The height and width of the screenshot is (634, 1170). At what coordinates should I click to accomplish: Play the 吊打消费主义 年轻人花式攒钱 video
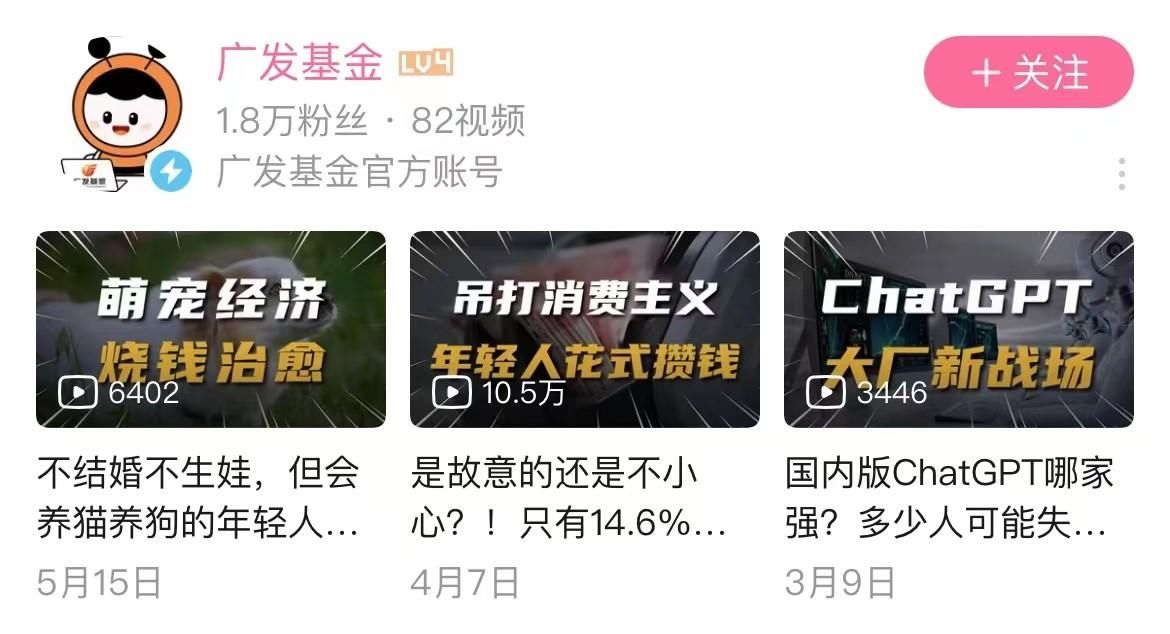coord(584,329)
